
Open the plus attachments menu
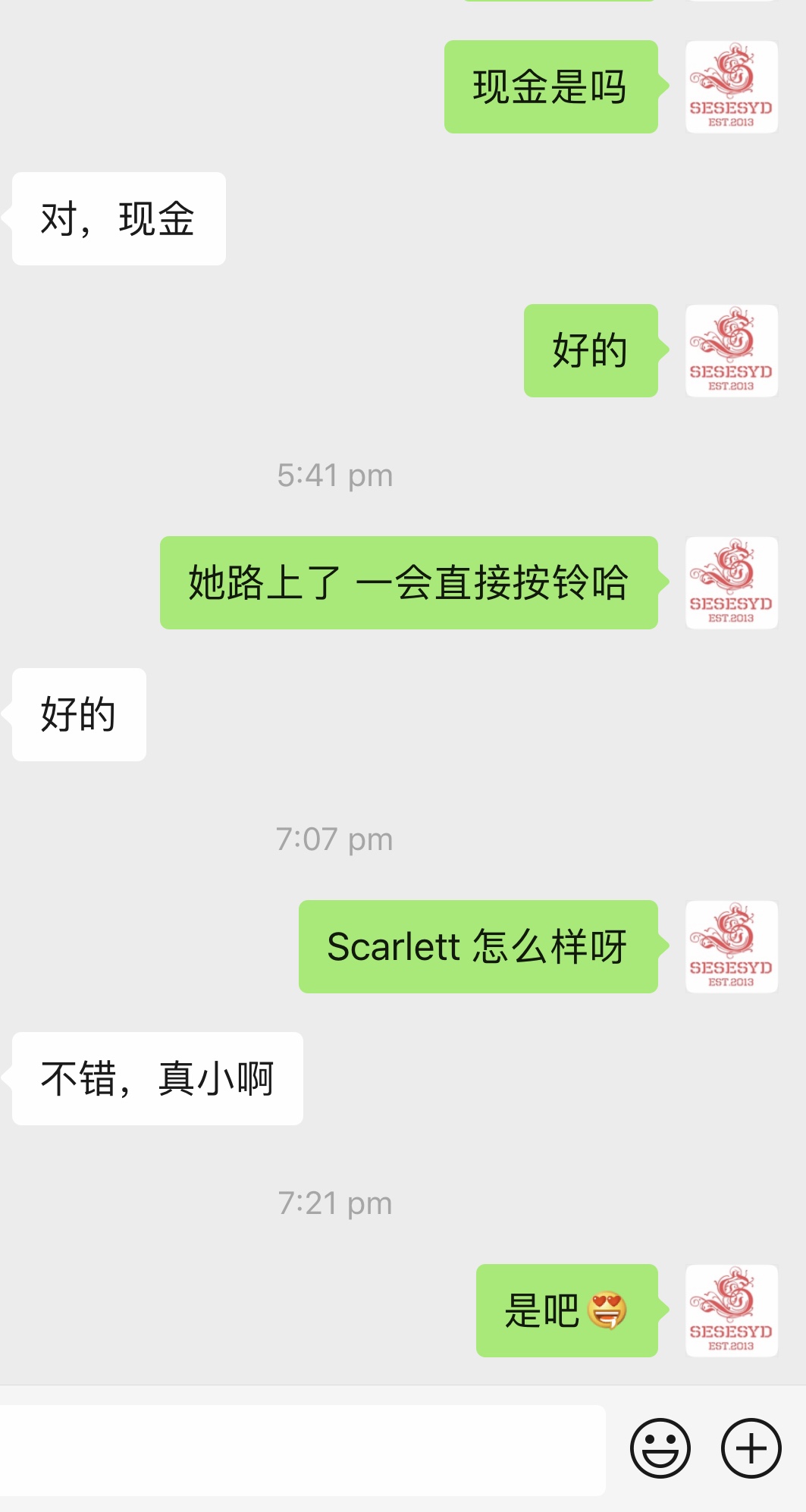pyautogui.click(x=751, y=1448)
